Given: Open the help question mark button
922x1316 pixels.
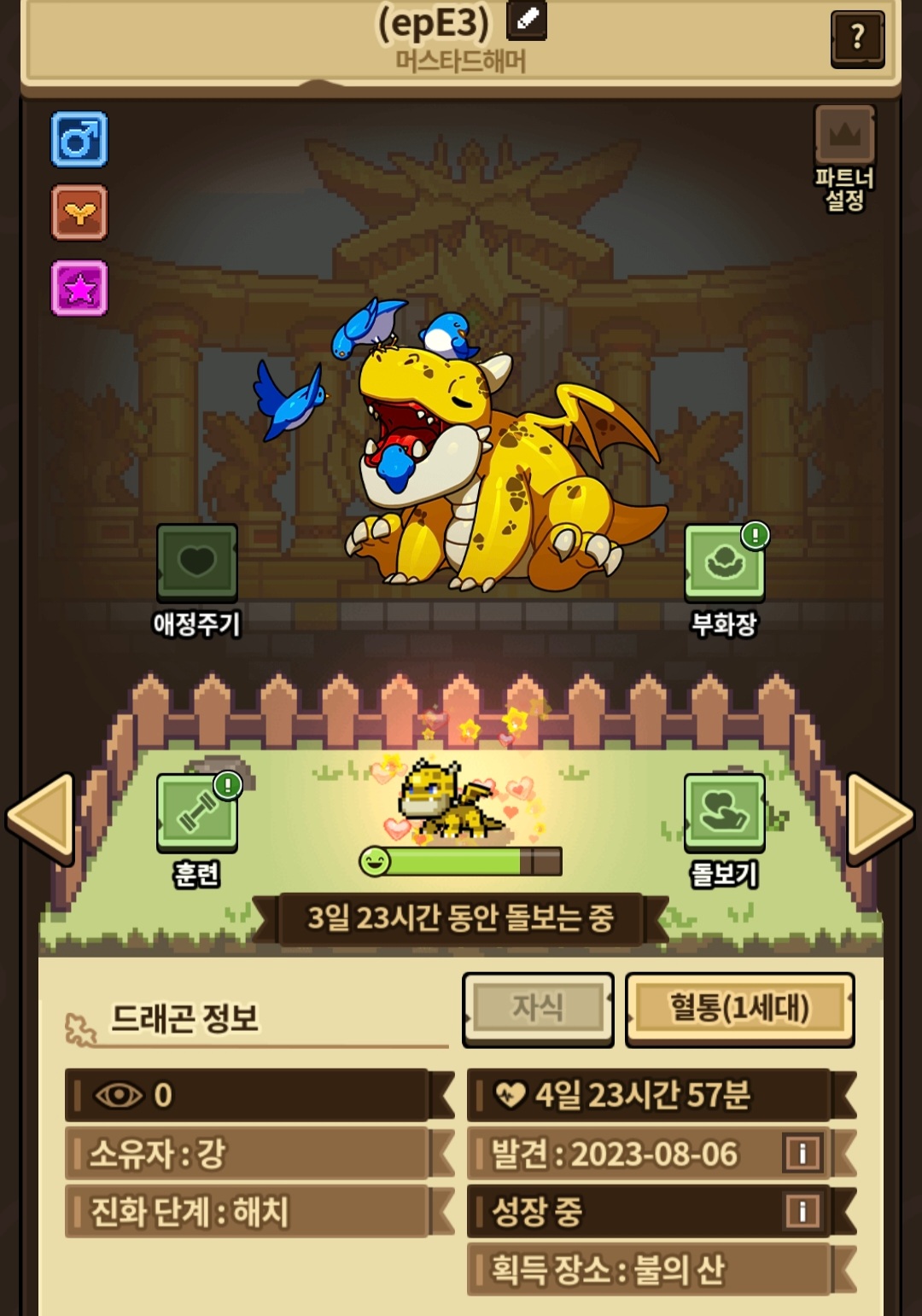Looking at the screenshot, I should (857, 38).
